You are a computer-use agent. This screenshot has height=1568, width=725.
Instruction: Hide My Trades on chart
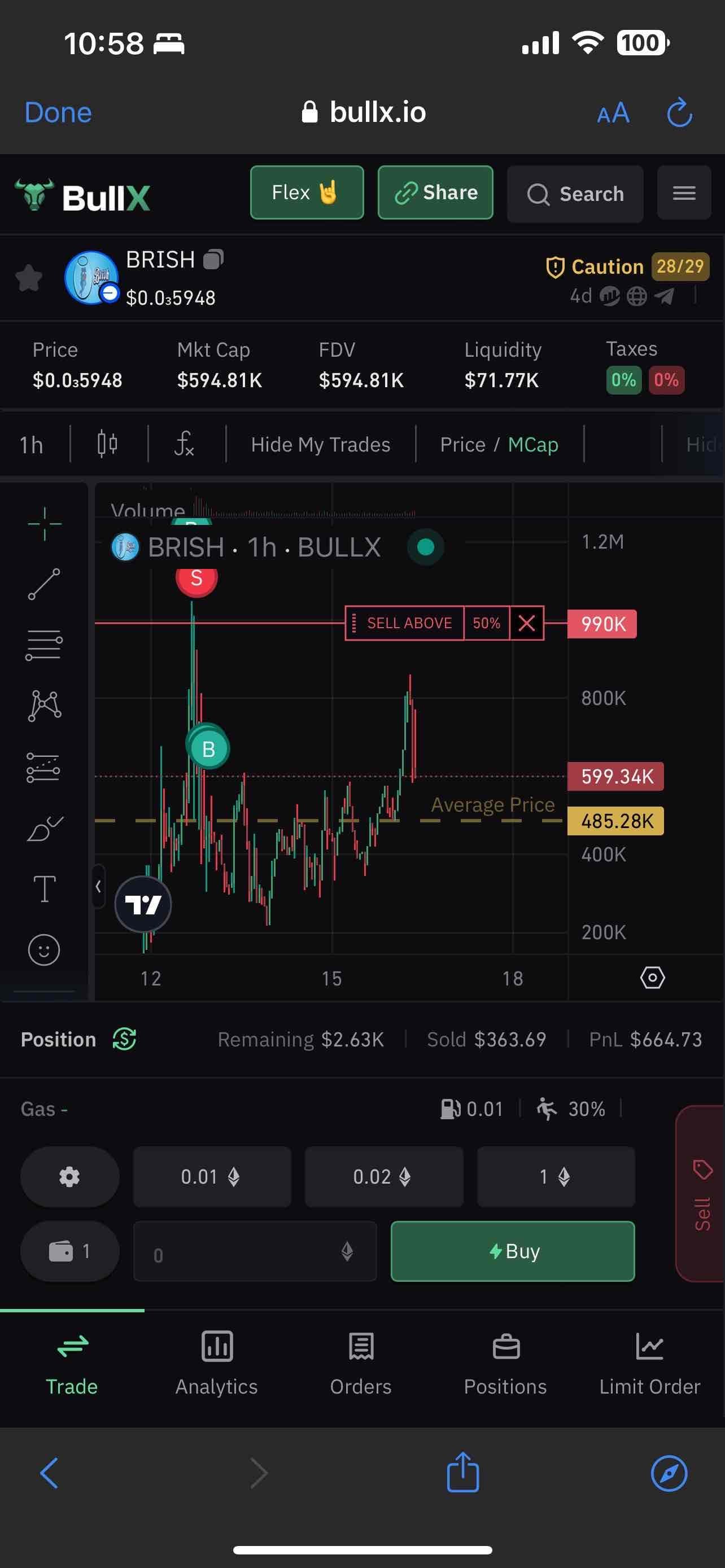pos(320,445)
